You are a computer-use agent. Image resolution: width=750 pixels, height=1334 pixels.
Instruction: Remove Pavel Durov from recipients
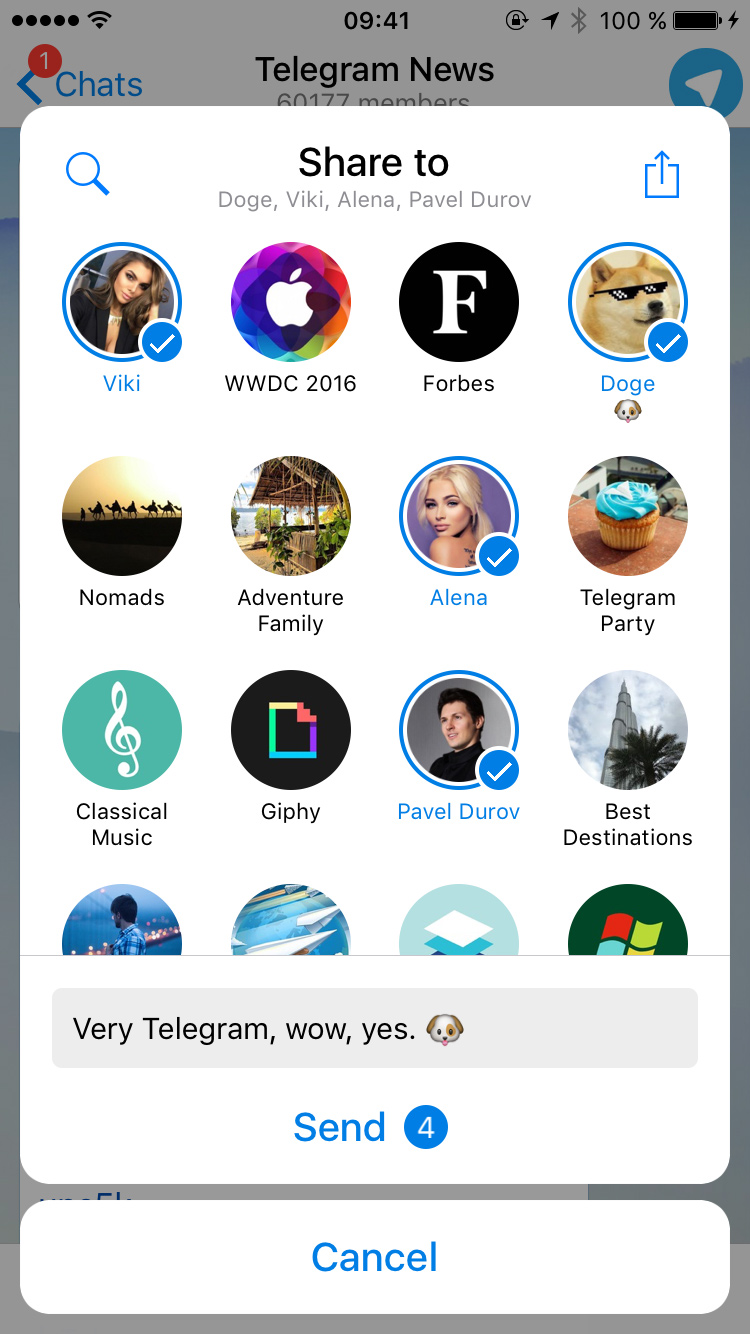[x=459, y=730]
